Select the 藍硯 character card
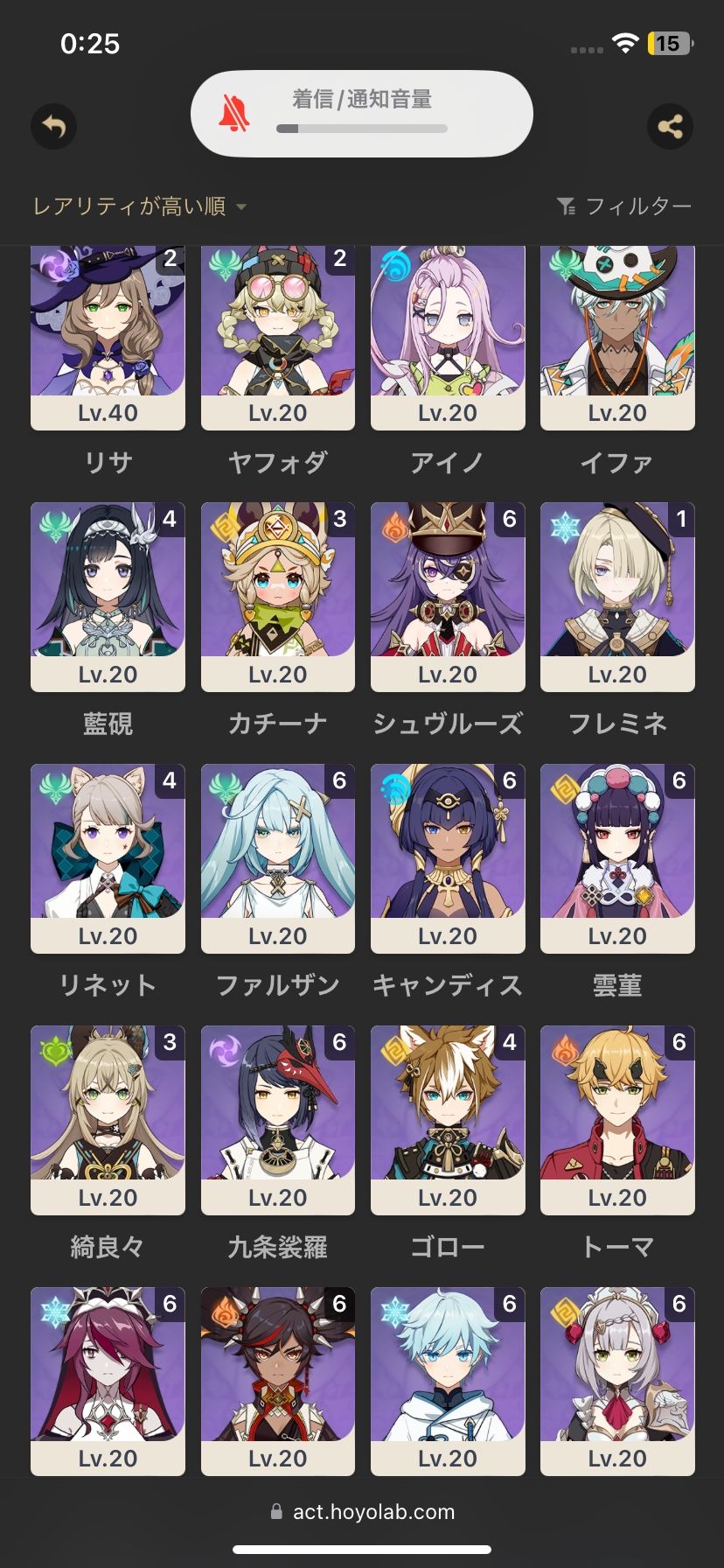This screenshot has width=724, height=1568. [108, 597]
